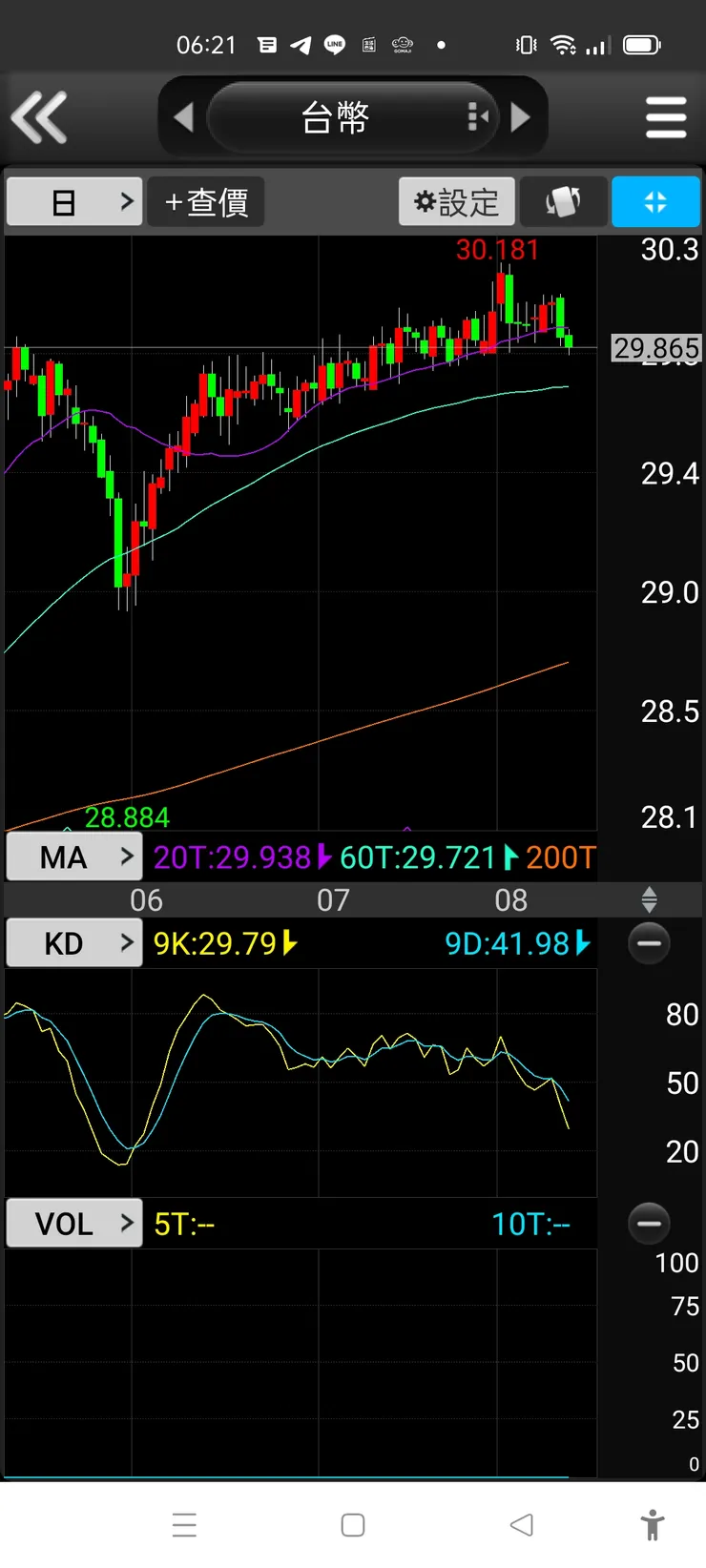This screenshot has height=1568, width=706.
Task: Tap the up-down resize arrows
Action: pyautogui.click(x=649, y=899)
